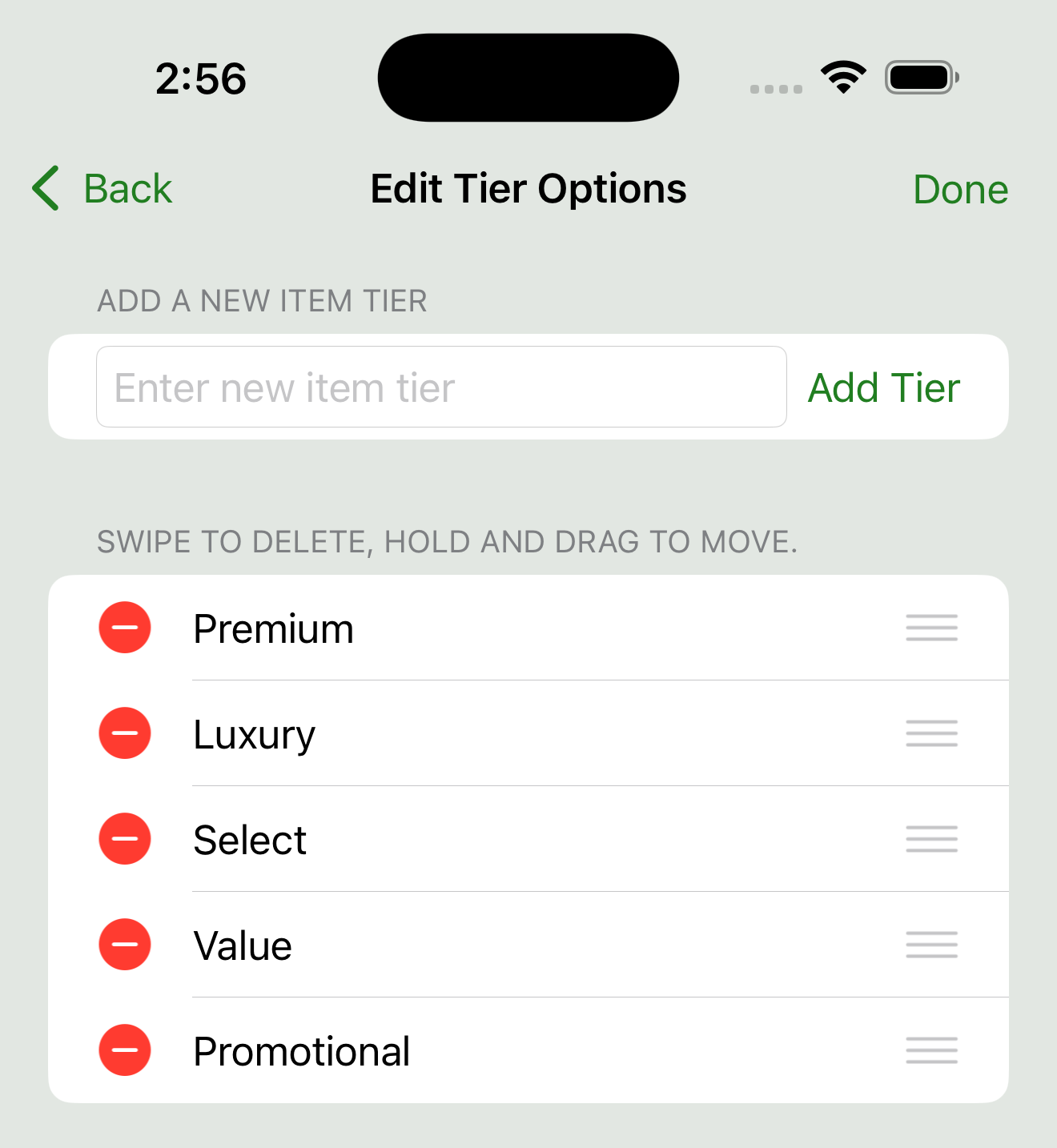Remove the Luxury tier using the red minus

coord(125,733)
